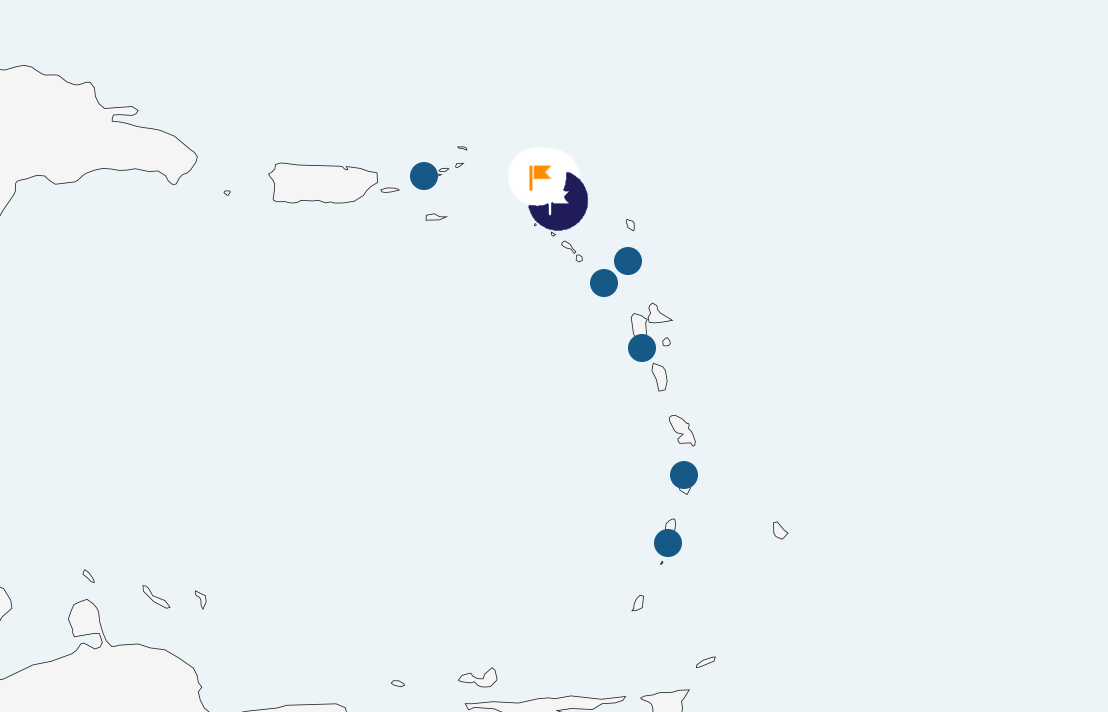Screen dimensions: 1108x712
Task: Tap the marker on Guadeloupe
Action: point(642,348)
